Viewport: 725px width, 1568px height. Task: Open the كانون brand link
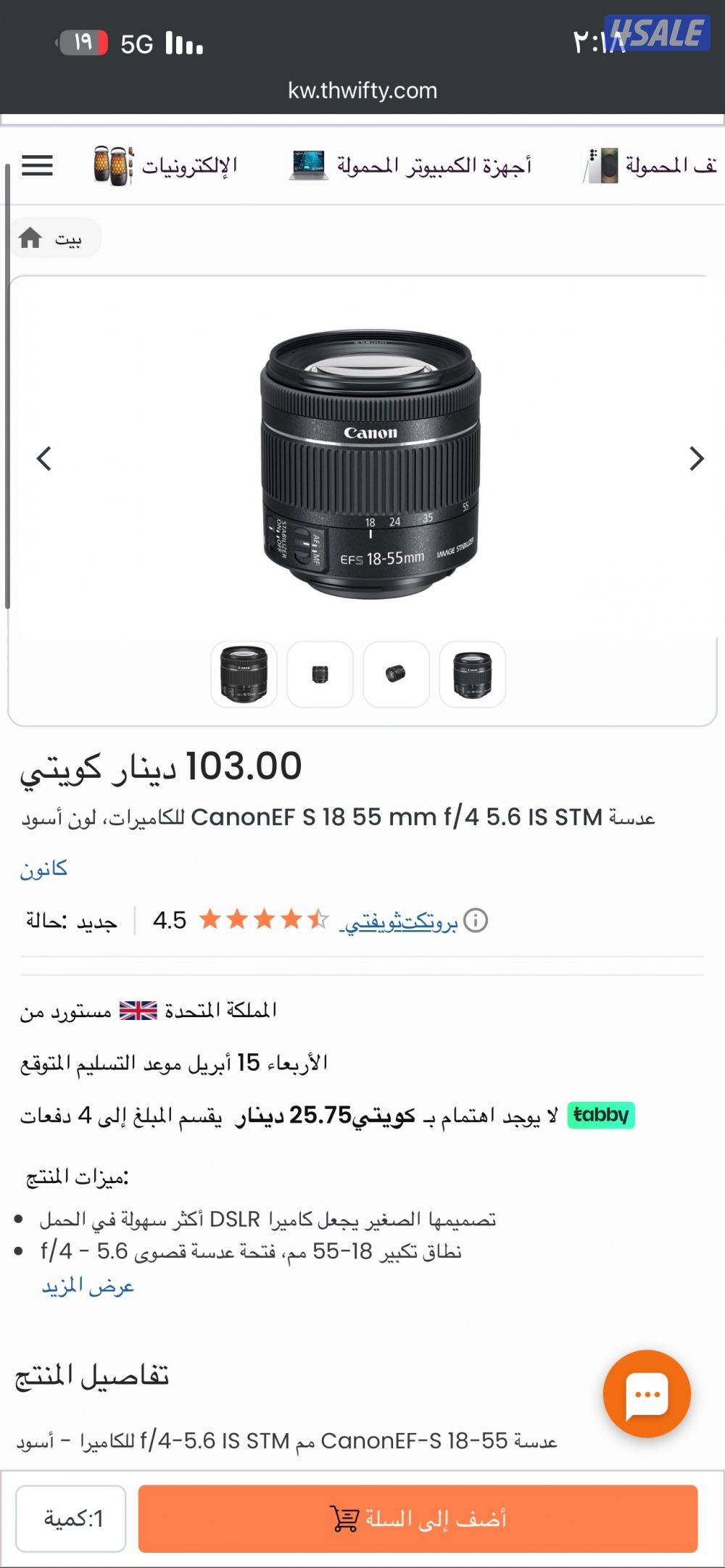click(45, 868)
